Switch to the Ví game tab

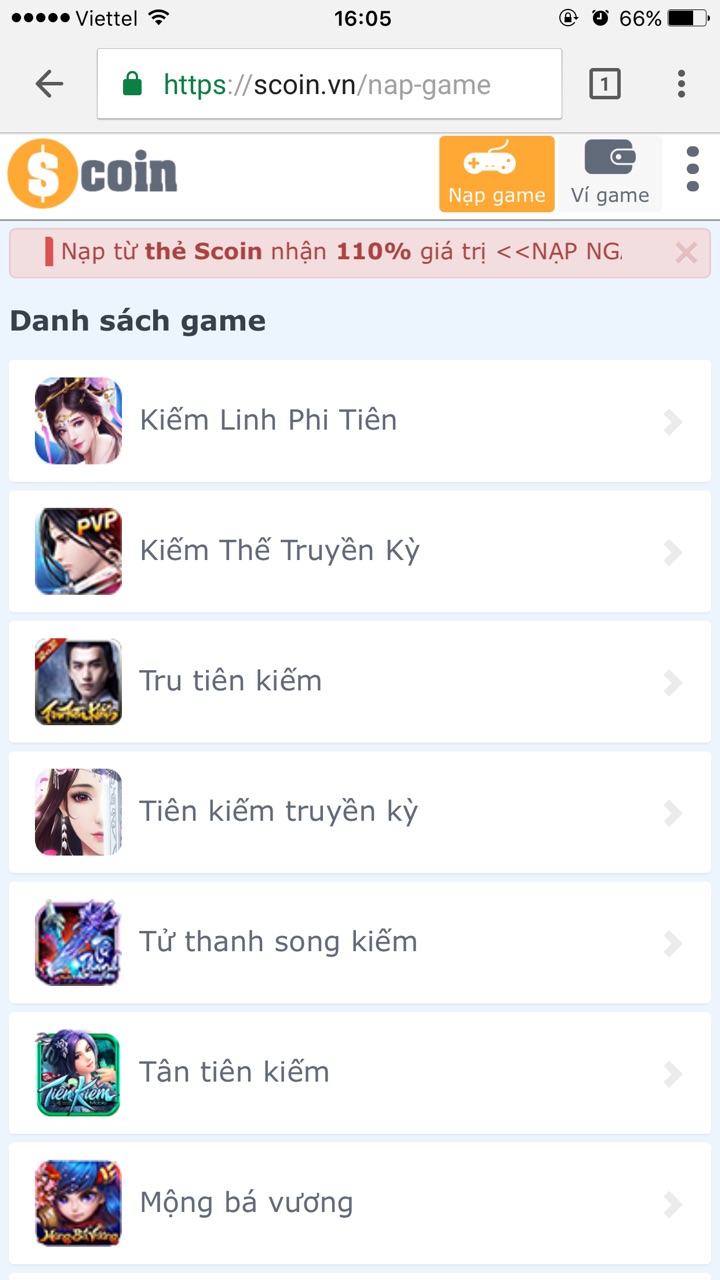pos(610,175)
